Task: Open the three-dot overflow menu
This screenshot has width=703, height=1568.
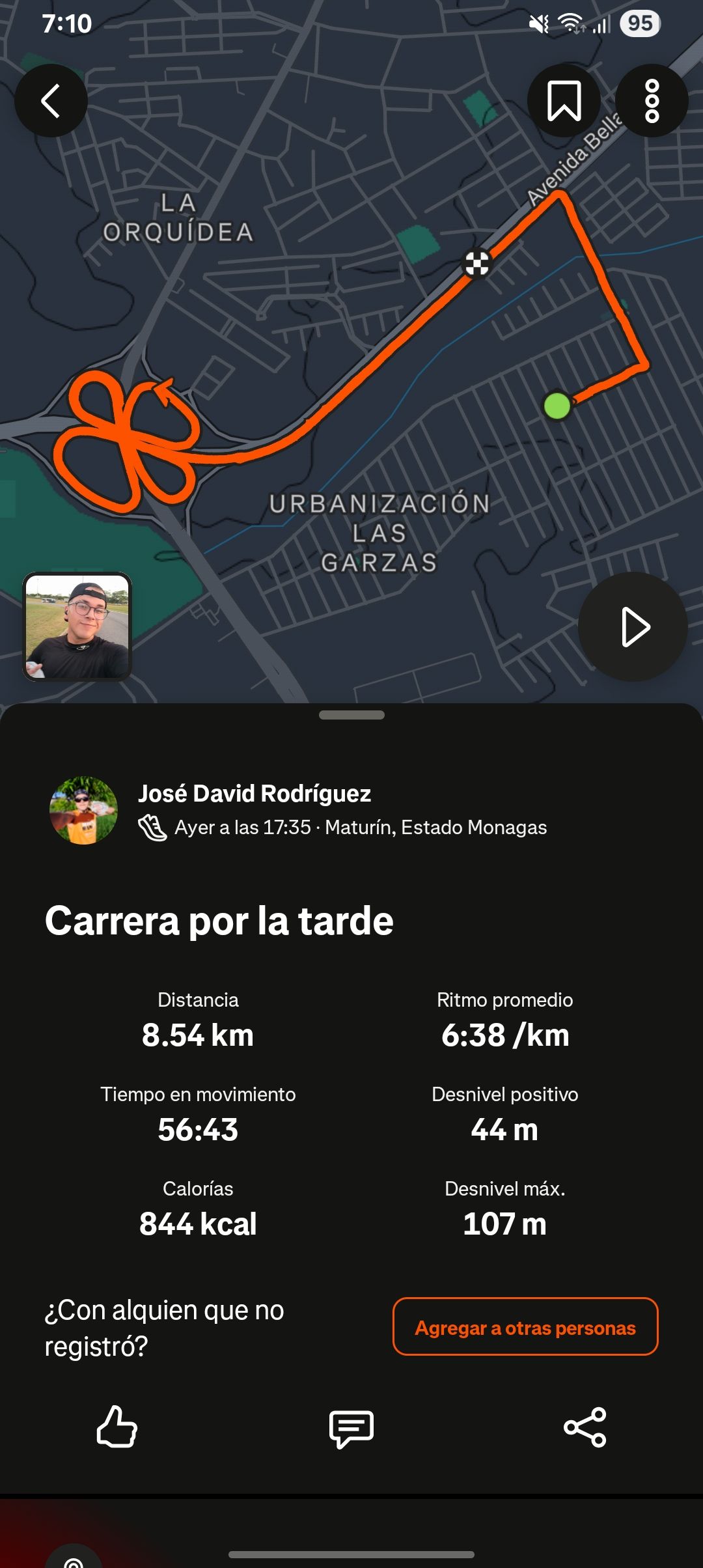Action: [652, 101]
